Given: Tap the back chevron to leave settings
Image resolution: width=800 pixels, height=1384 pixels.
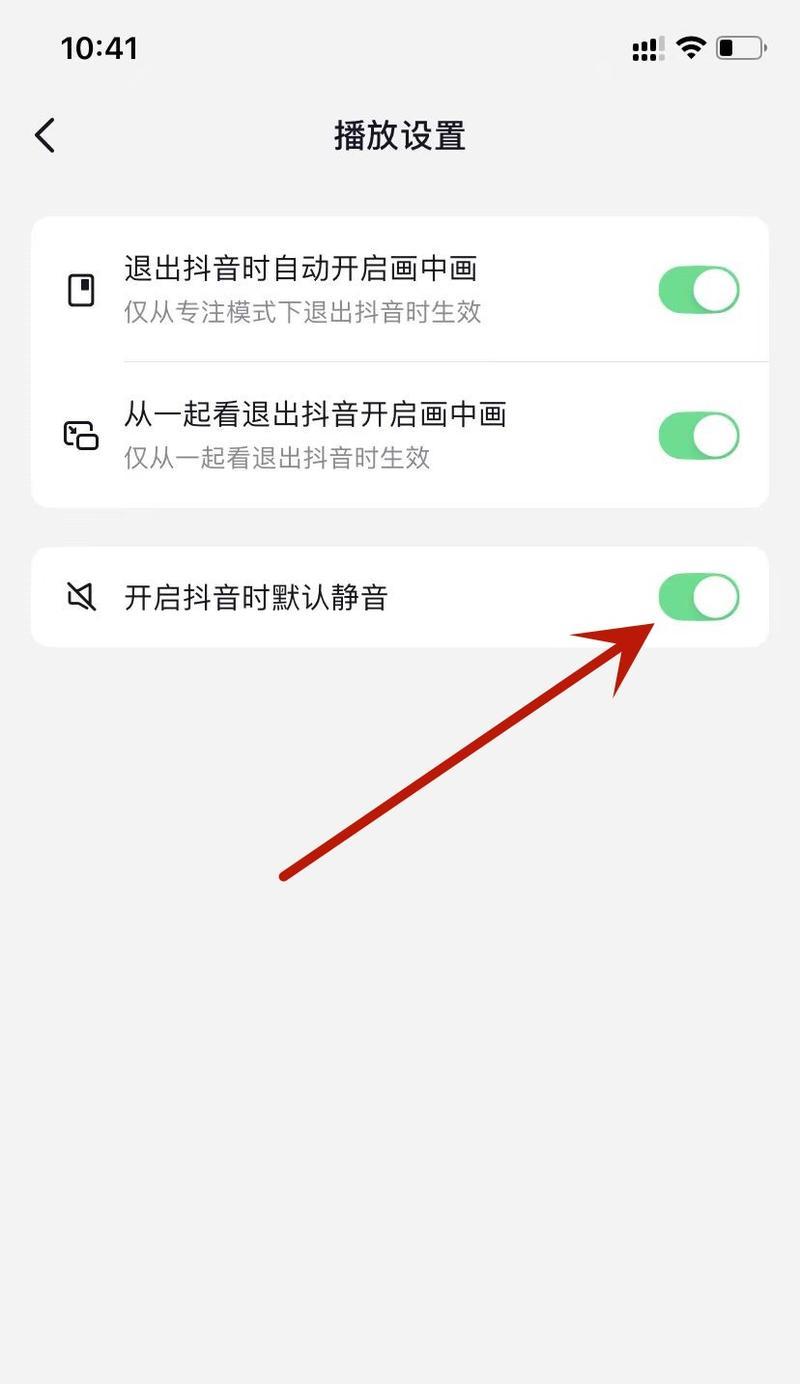Looking at the screenshot, I should 44,134.
